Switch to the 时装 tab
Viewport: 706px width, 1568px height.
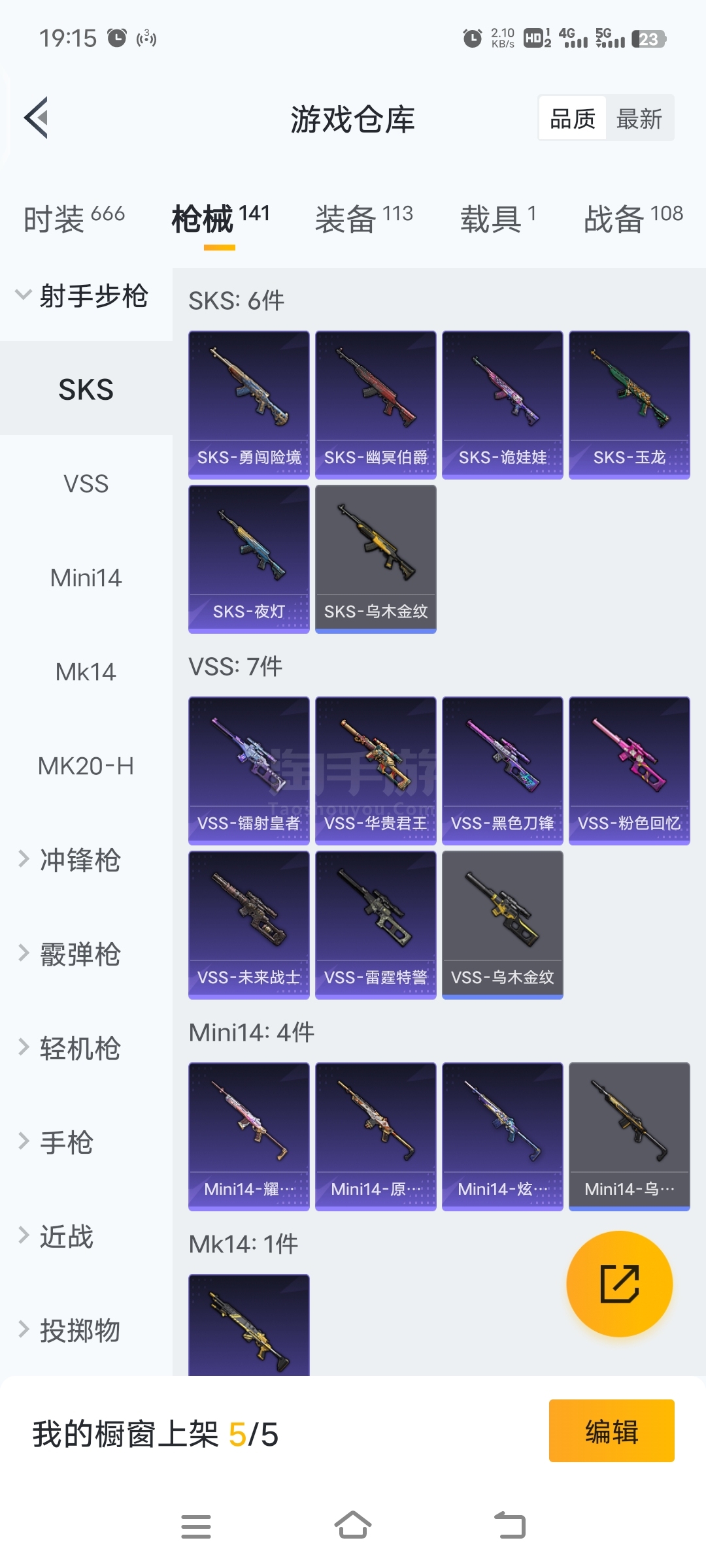74,219
